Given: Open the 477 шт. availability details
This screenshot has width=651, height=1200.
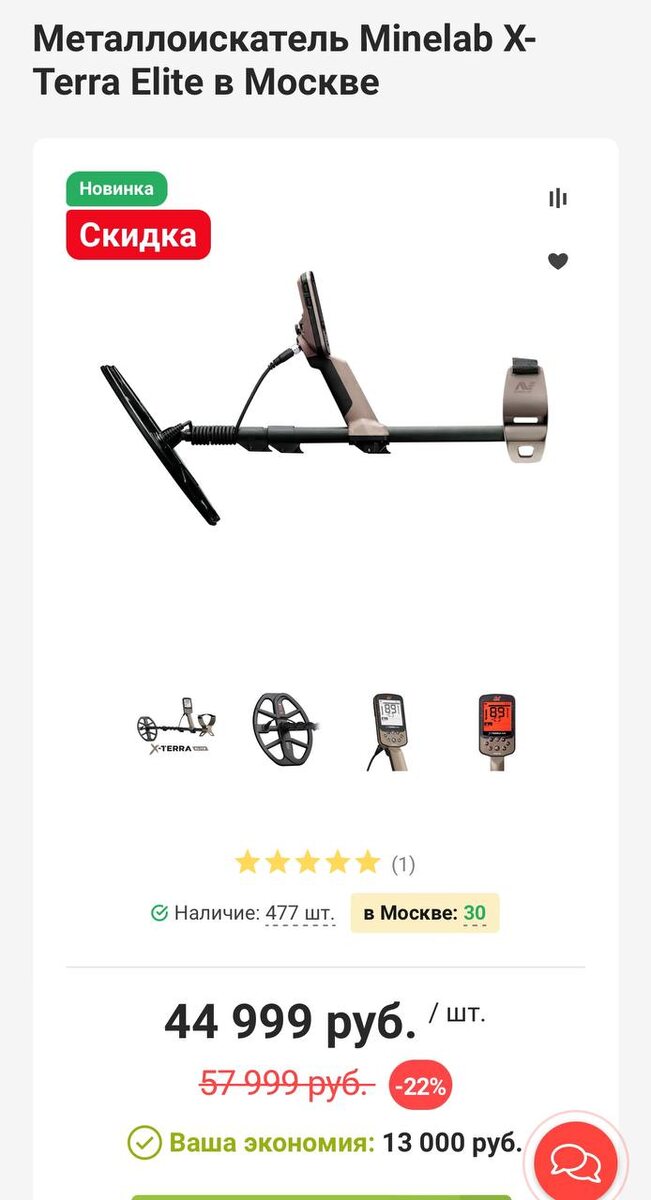Looking at the screenshot, I should (x=300, y=913).
